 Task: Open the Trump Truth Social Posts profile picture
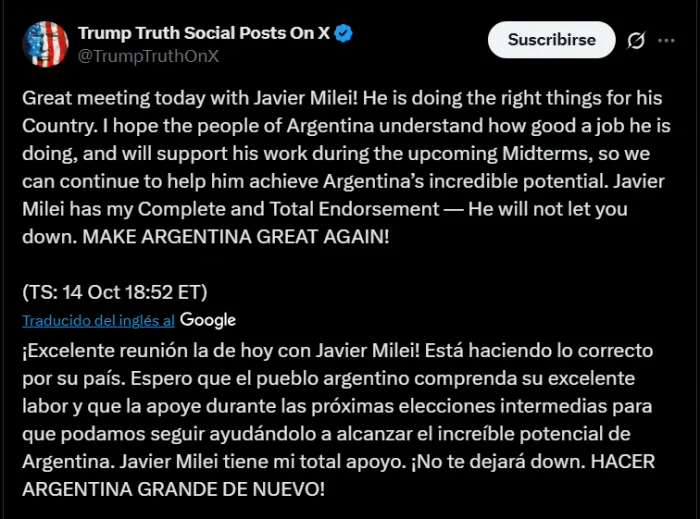(x=44, y=43)
